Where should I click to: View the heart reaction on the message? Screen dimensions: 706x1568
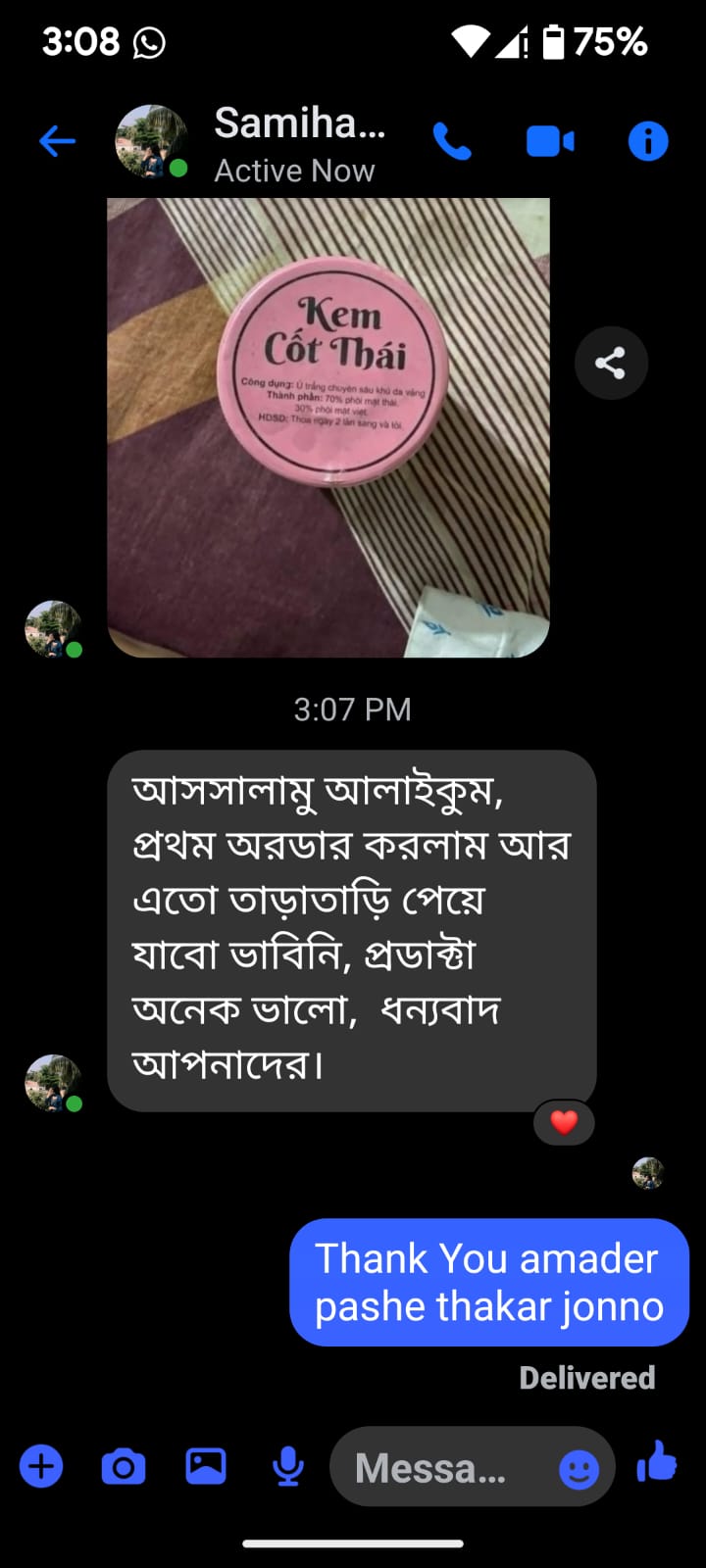(x=564, y=1122)
